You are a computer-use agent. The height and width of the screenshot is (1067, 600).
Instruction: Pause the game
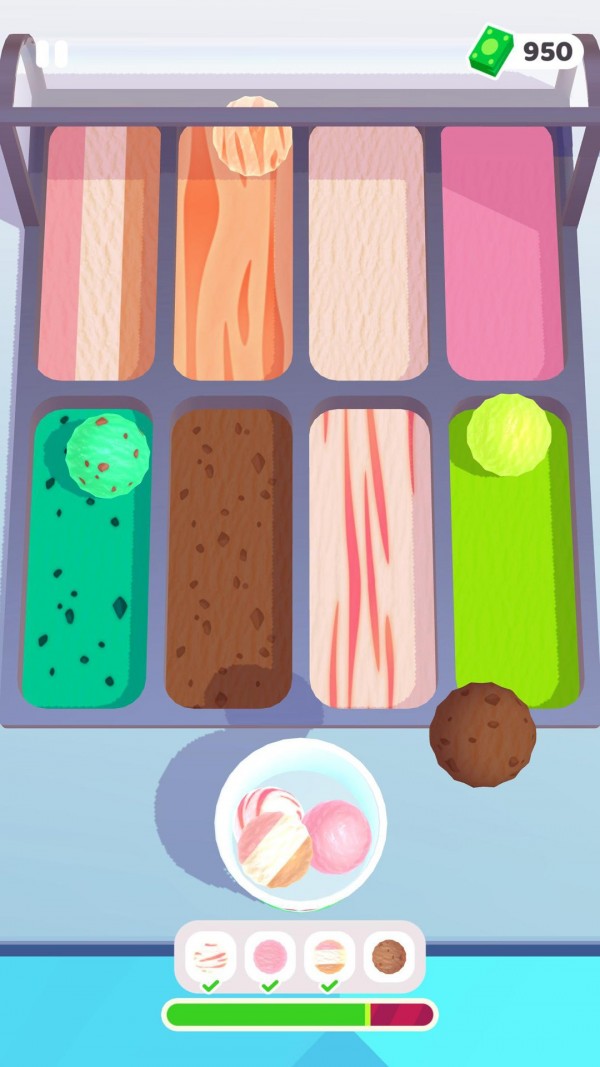[x=52, y=54]
